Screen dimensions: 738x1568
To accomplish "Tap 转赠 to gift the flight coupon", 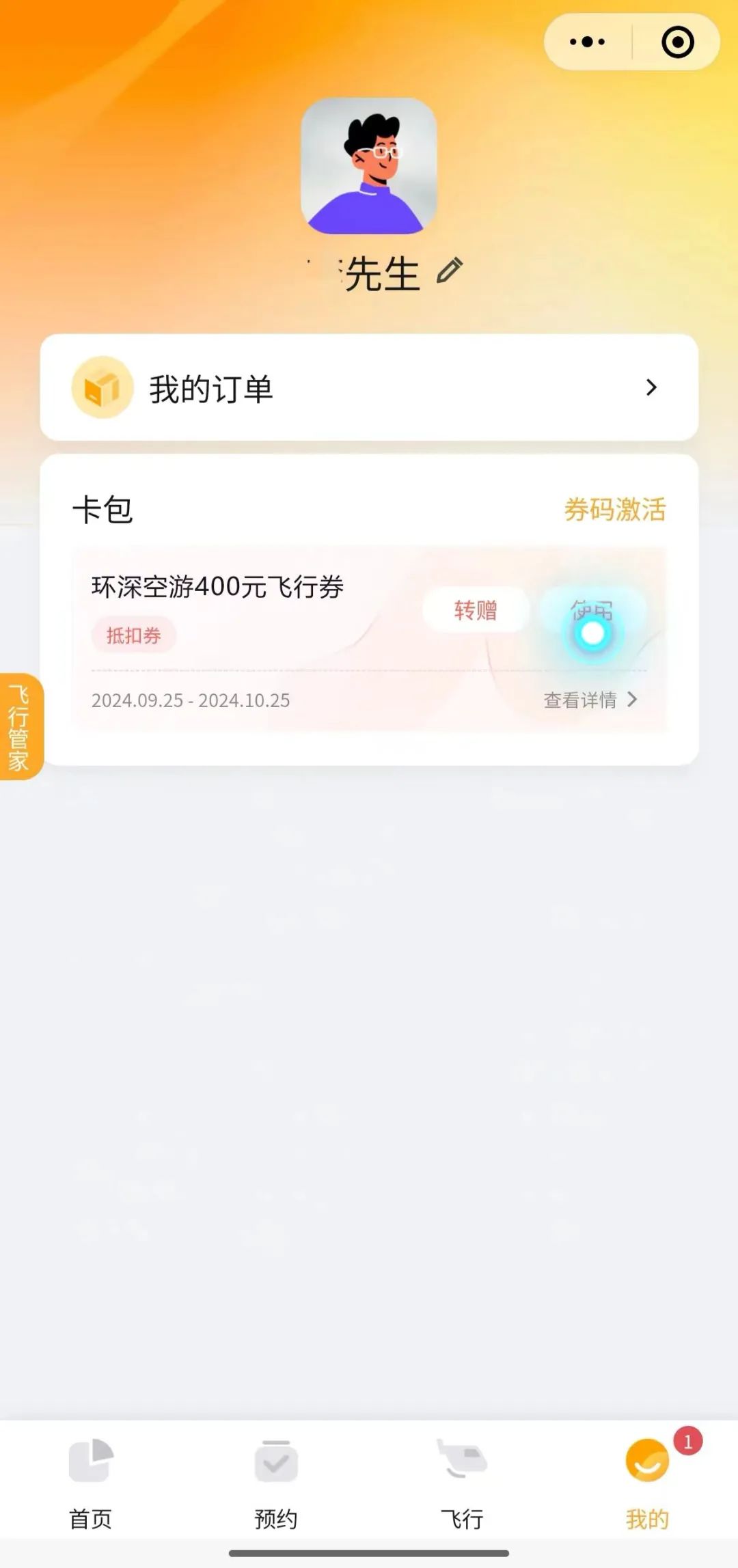I will [x=476, y=609].
